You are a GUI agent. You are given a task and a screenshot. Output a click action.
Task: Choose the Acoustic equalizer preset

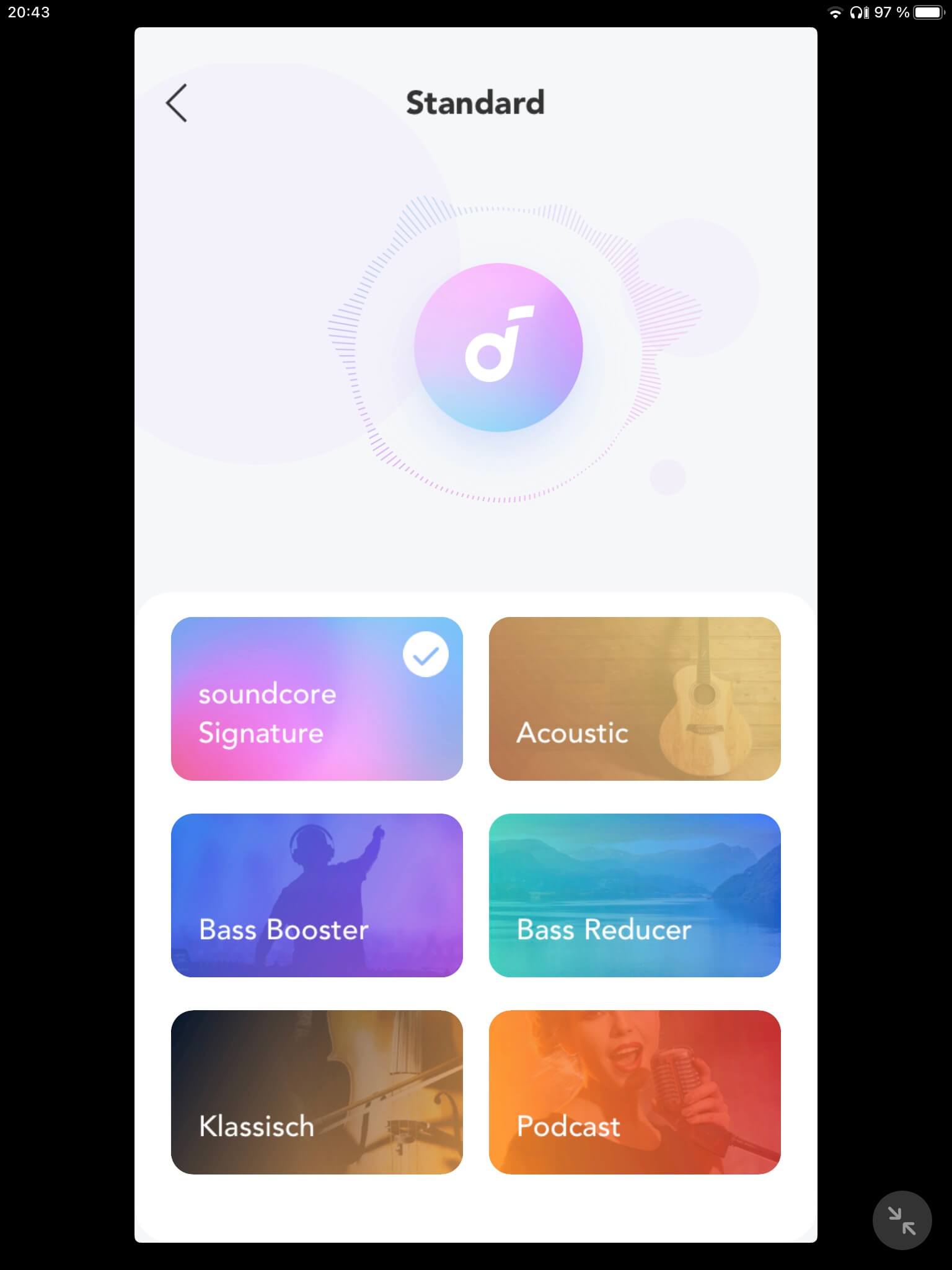click(x=635, y=698)
